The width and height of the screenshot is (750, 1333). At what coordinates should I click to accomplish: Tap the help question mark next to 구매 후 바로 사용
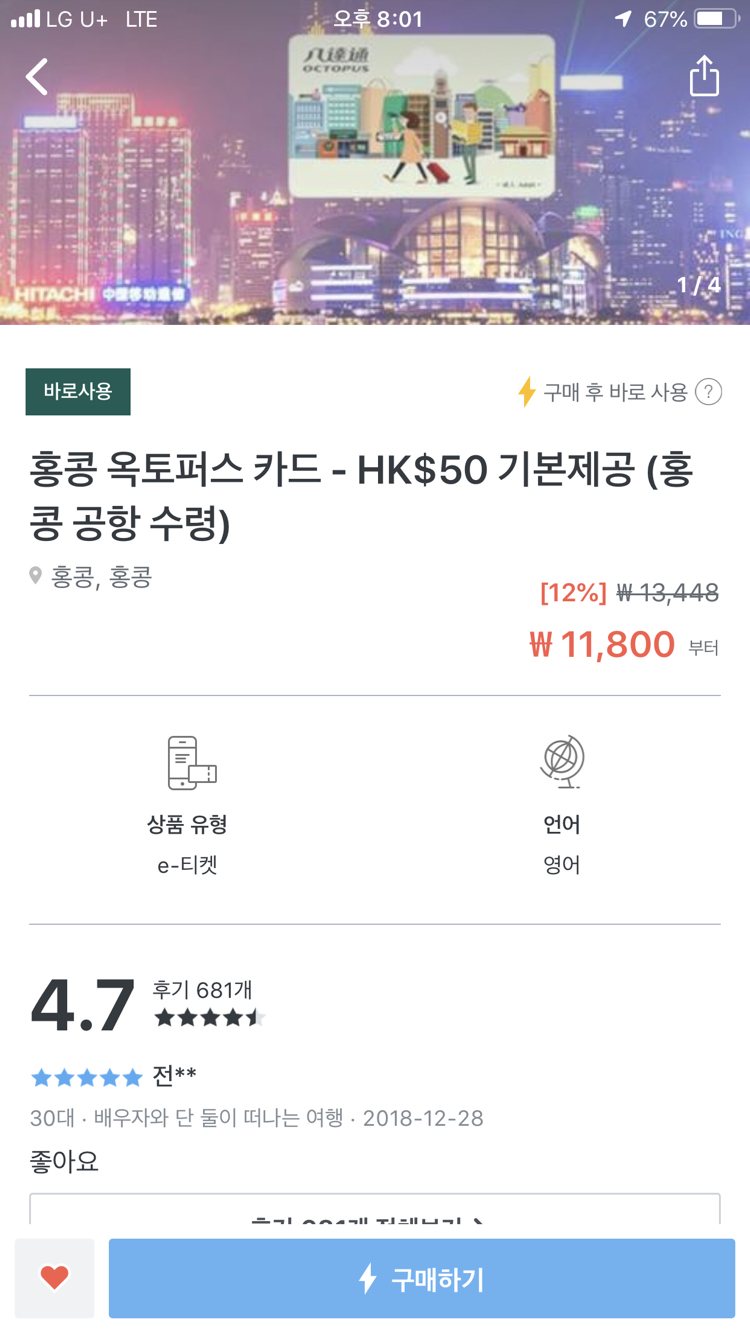tap(710, 393)
